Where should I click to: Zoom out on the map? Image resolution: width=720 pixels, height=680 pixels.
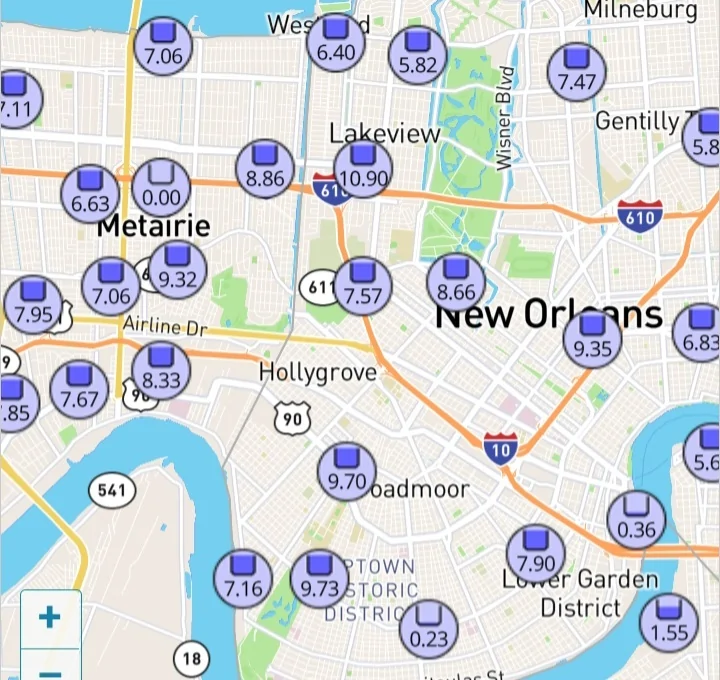(49, 668)
